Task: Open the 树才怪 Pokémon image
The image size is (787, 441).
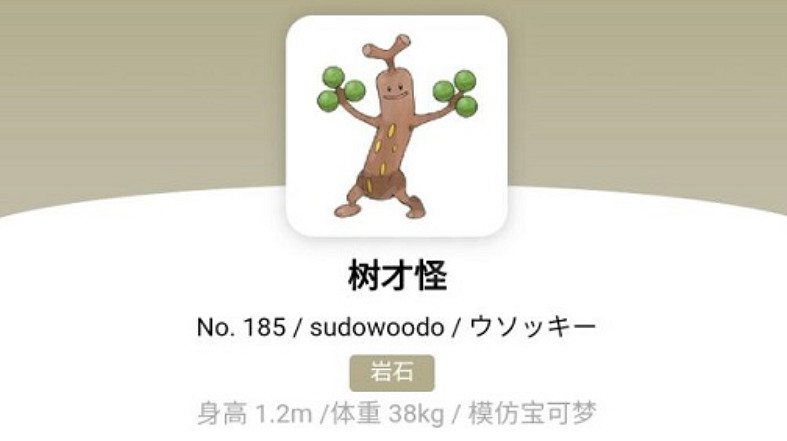Action: tap(397, 126)
